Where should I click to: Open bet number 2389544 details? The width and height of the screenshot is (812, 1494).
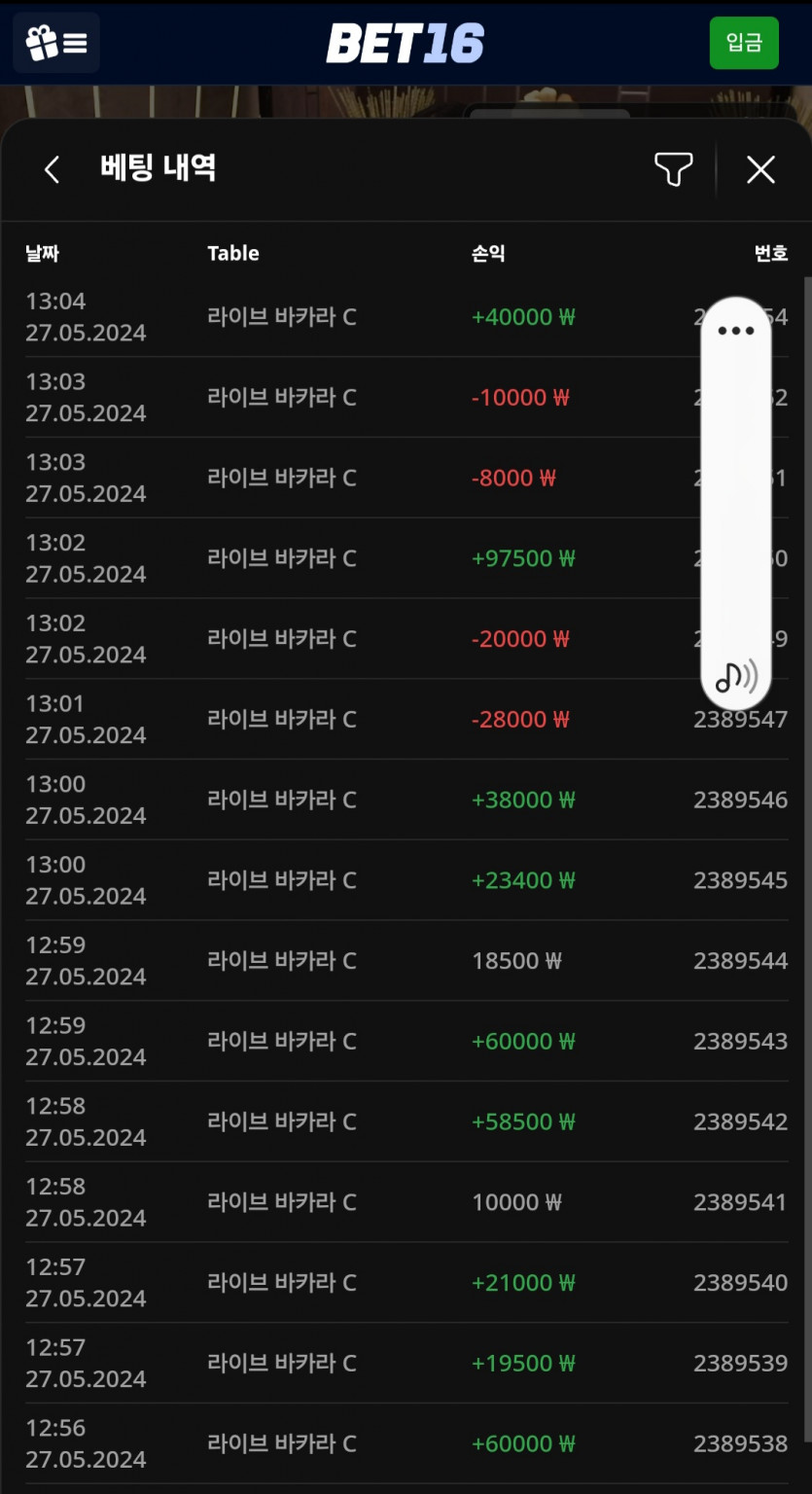tap(406, 961)
